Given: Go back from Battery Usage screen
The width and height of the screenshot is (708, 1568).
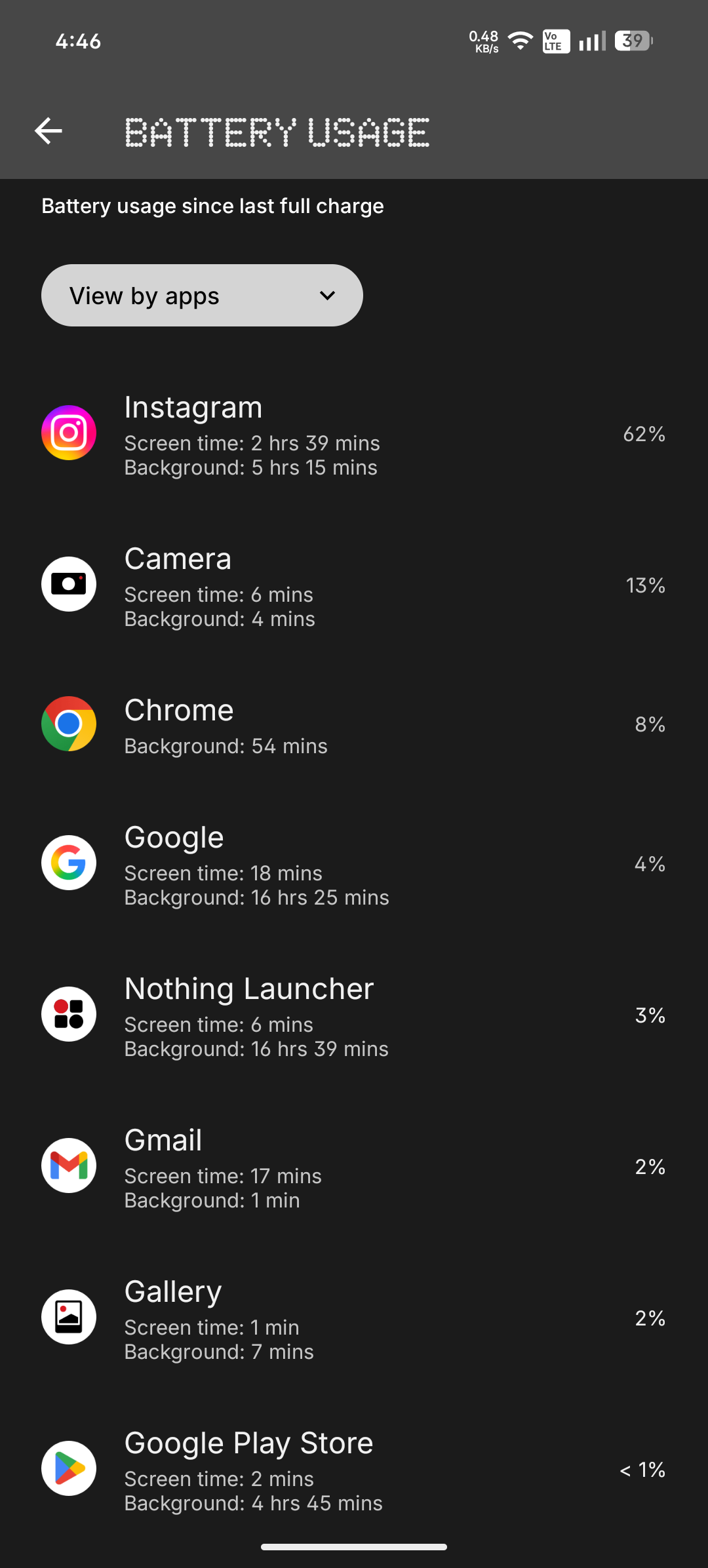Looking at the screenshot, I should [49, 131].
